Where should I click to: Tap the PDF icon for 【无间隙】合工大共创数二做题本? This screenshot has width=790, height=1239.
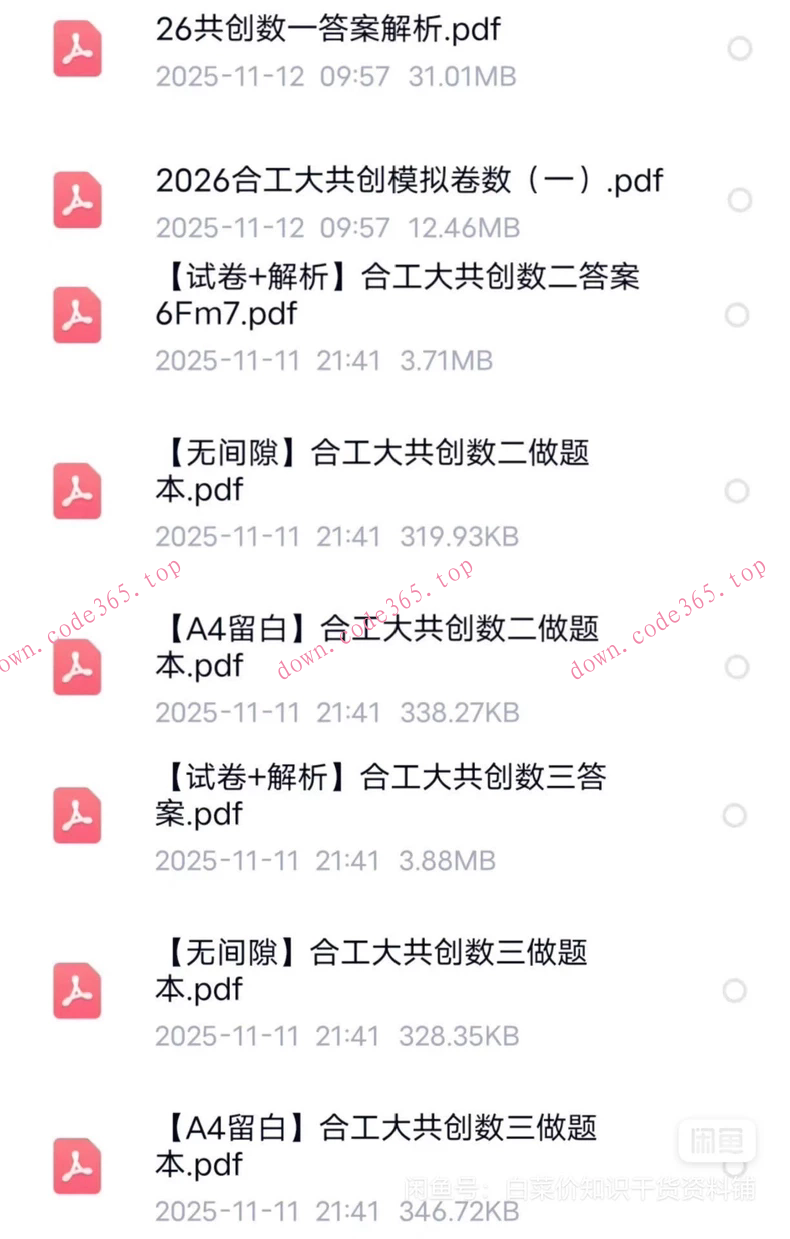pyautogui.click(x=76, y=491)
